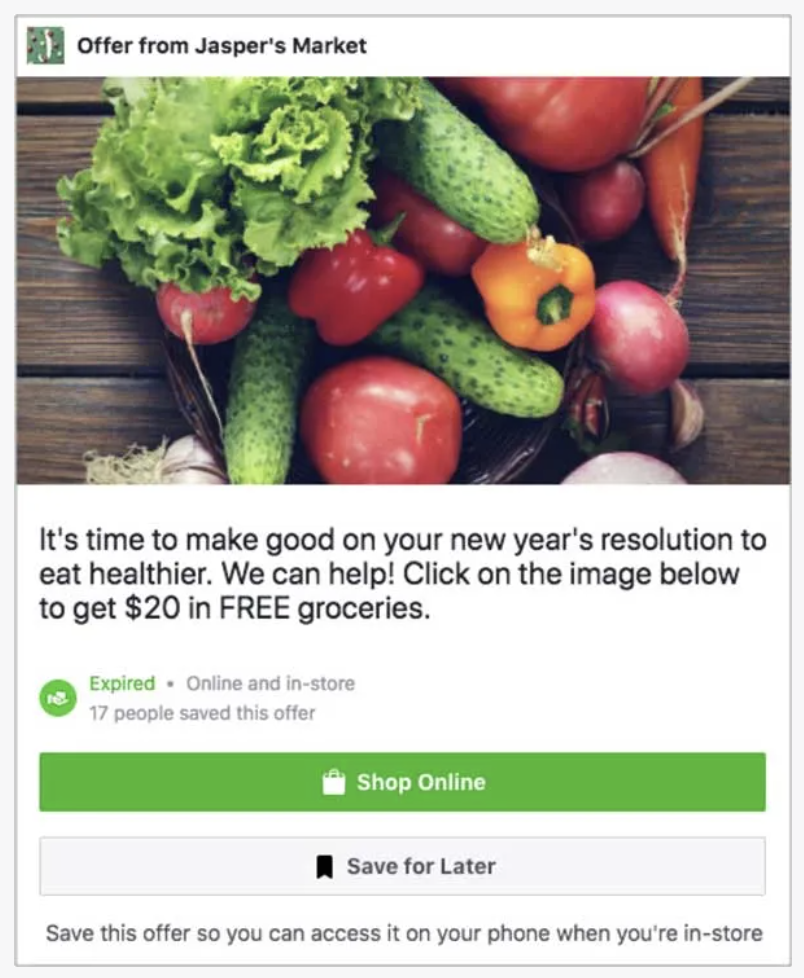Open Jasper's Market page from the header
The image size is (804, 978).
click(221, 45)
